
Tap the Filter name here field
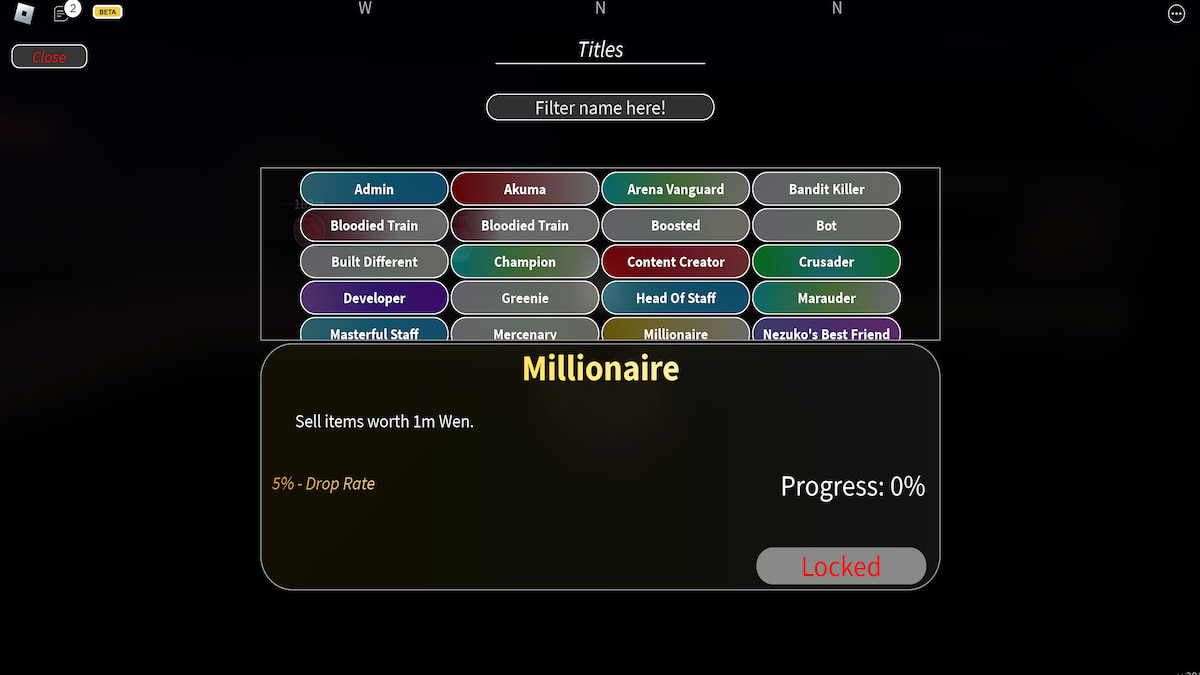[600, 108]
